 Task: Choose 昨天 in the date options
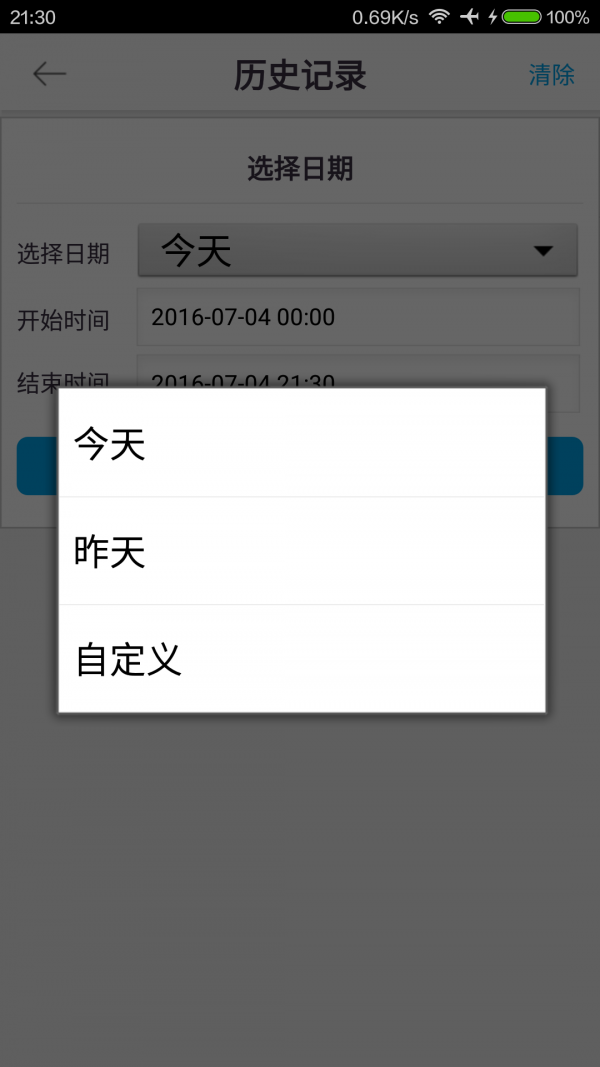[300, 551]
